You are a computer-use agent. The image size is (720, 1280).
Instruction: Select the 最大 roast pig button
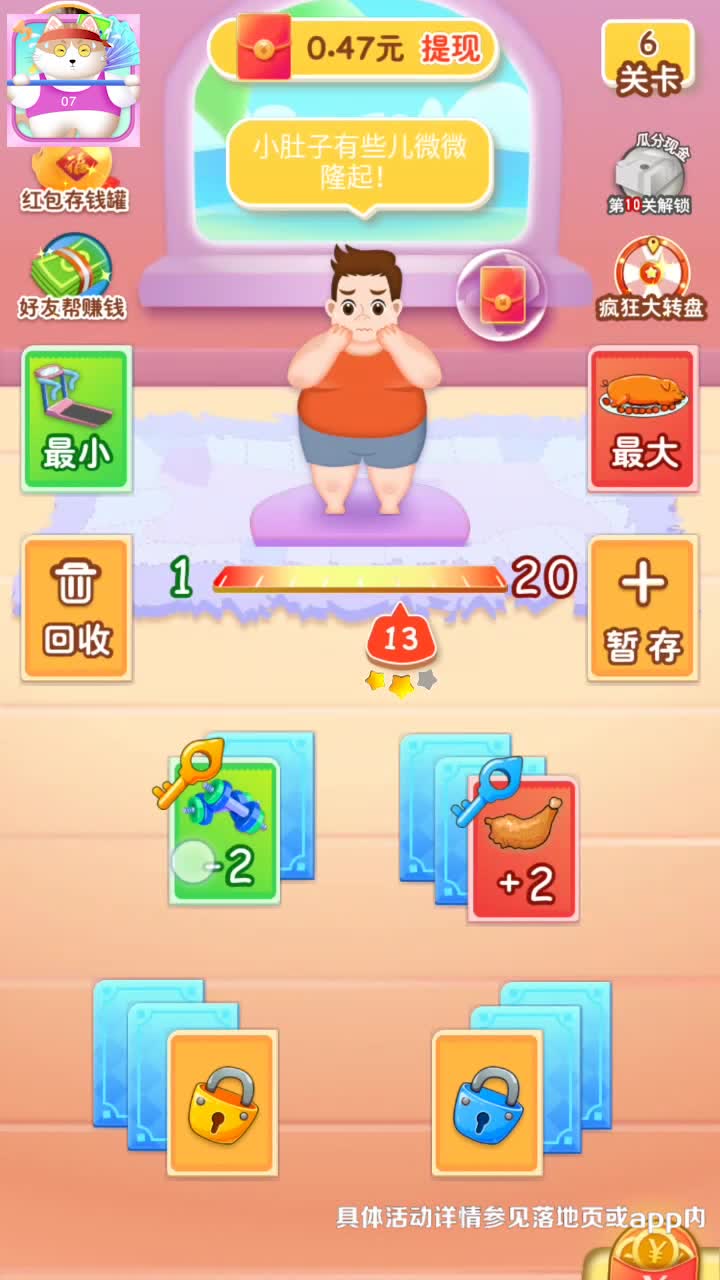click(x=643, y=418)
